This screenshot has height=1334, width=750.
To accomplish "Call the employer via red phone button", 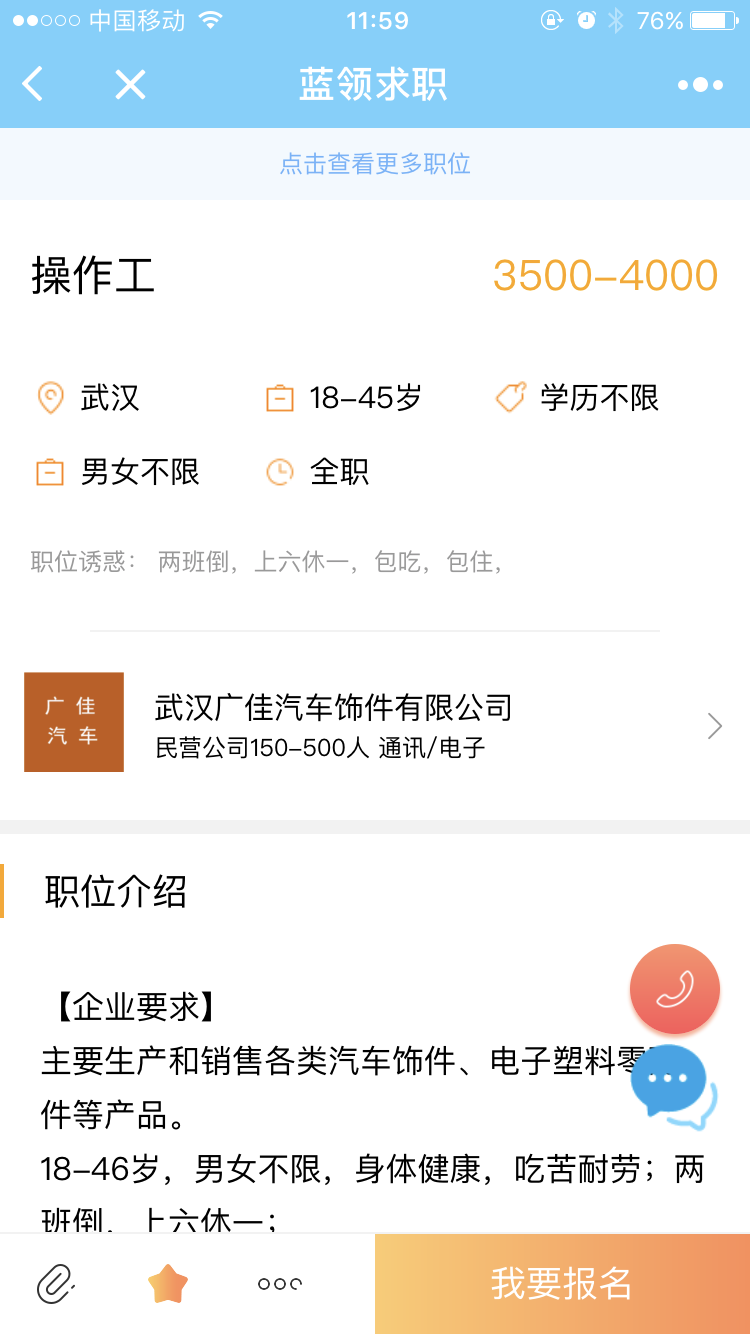I will [x=675, y=989].
